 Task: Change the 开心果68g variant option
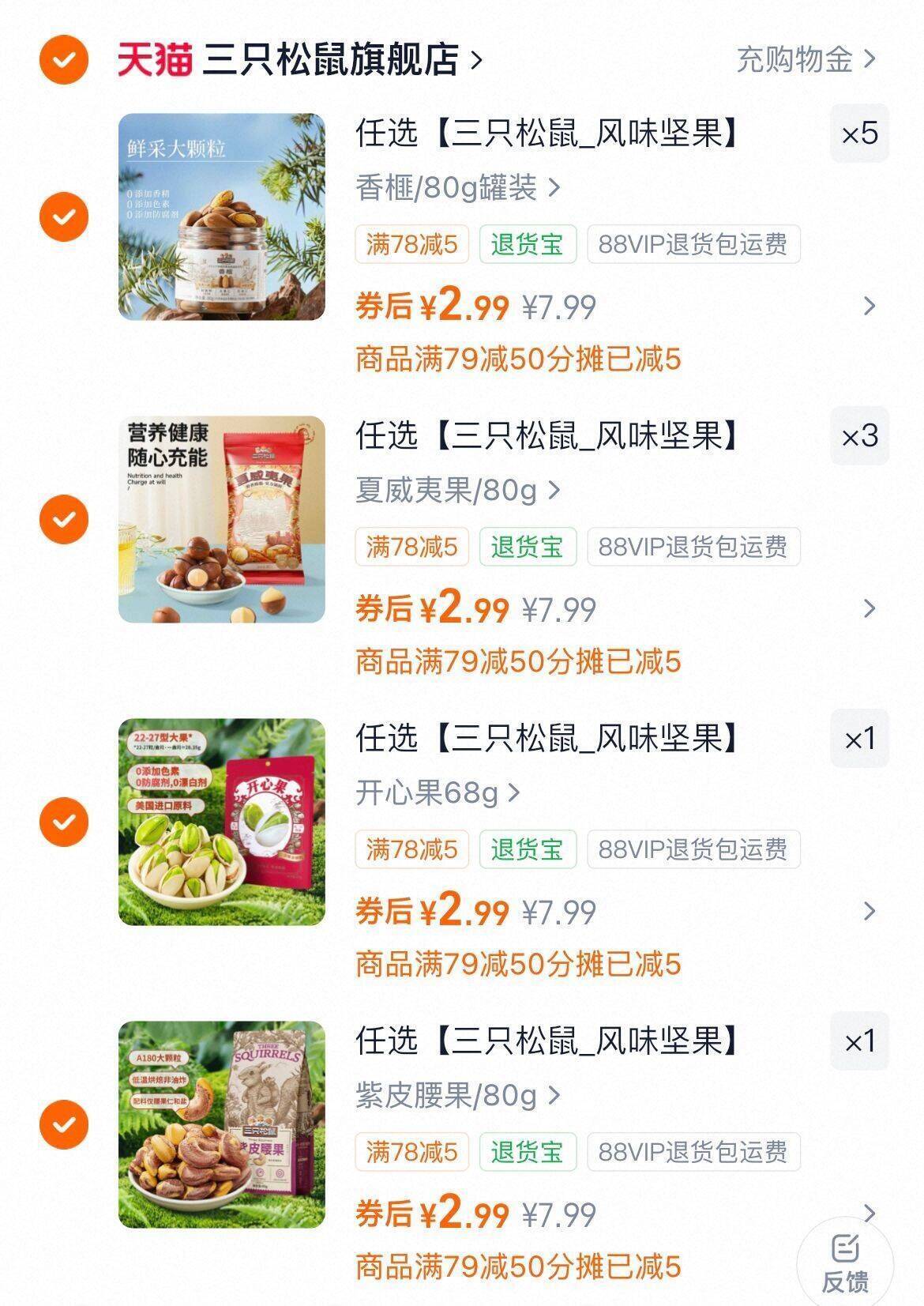tap(438, 792)
